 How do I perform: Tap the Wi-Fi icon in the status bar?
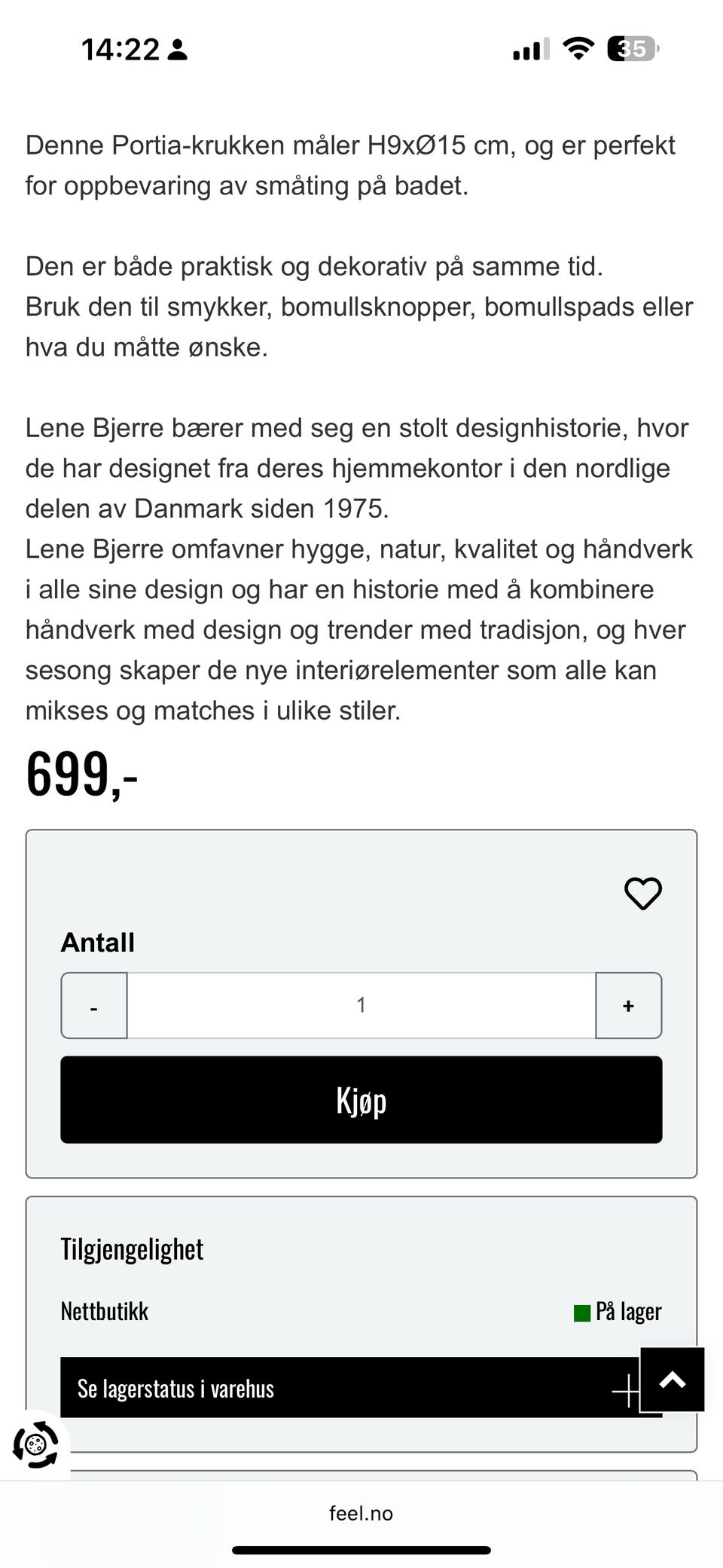[577, 47]
